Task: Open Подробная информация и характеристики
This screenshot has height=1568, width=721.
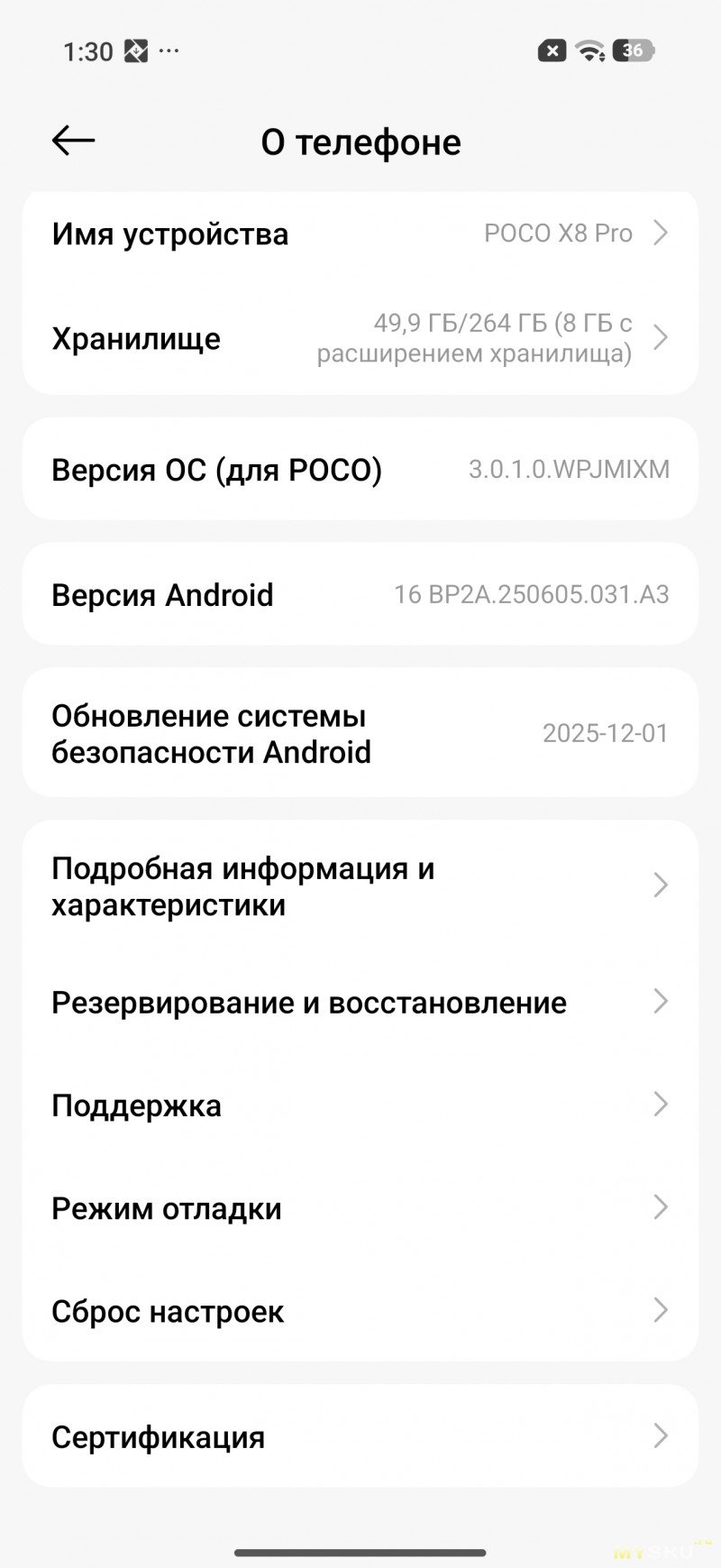Action: pos(360,886)
